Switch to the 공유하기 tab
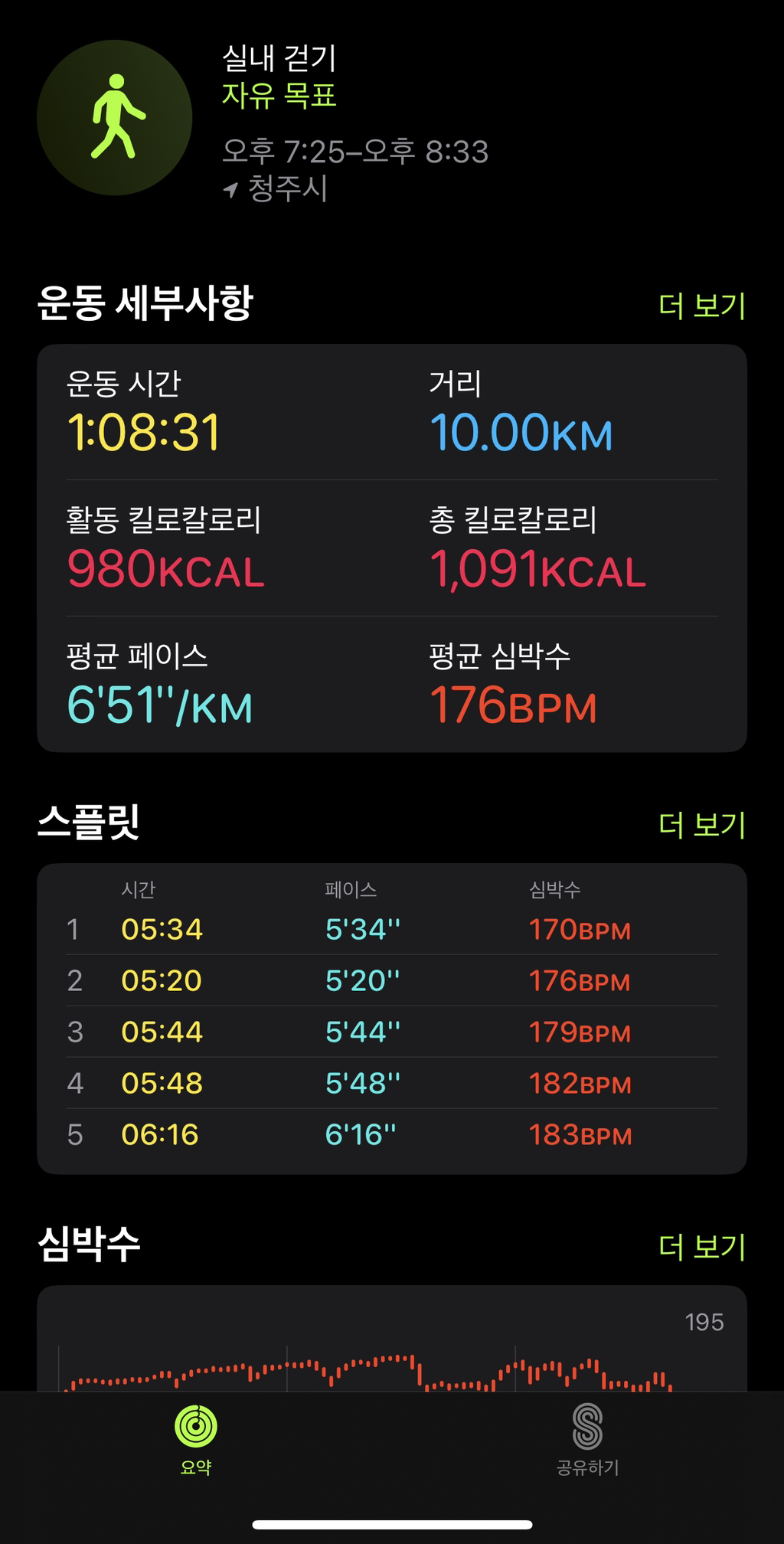 click(x=587, y=1438)
